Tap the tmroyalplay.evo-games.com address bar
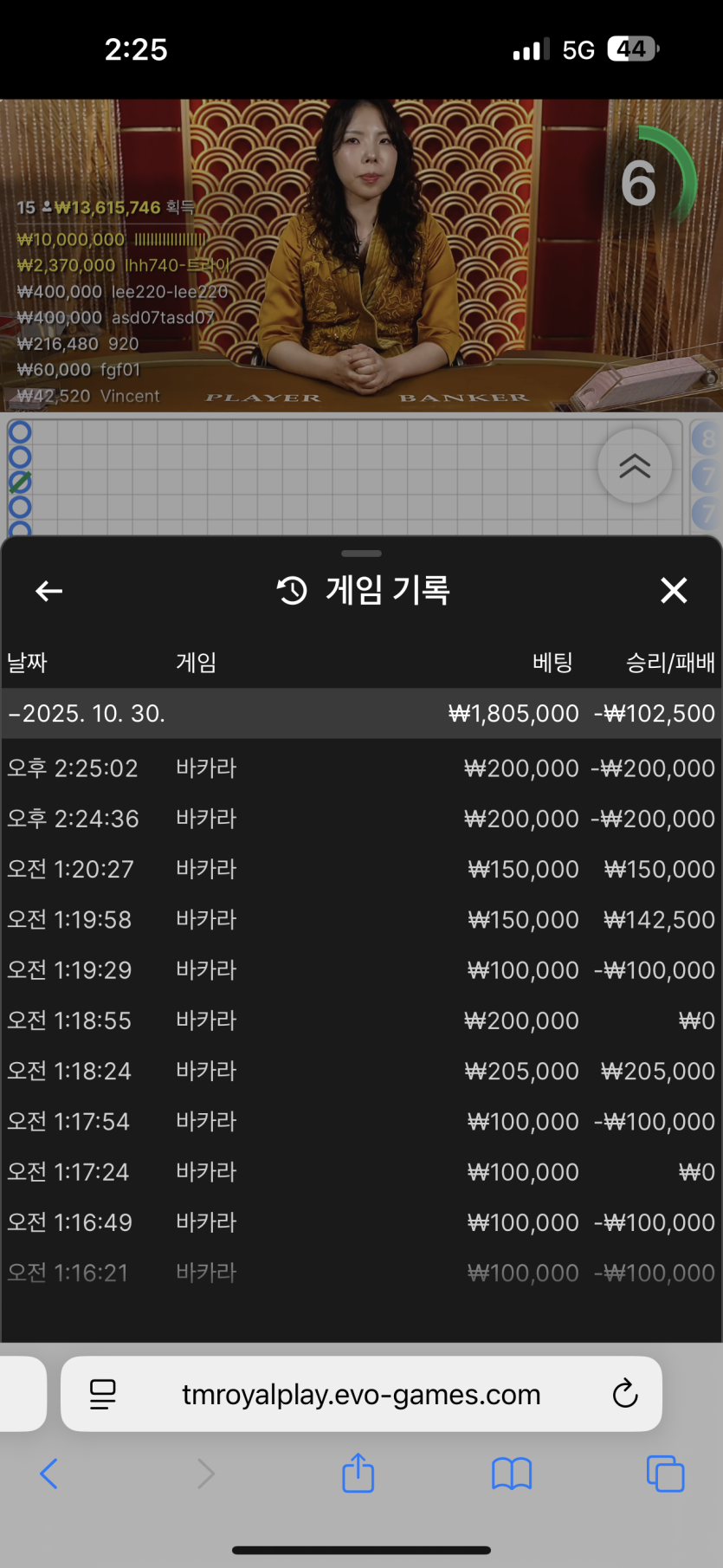 [361, 1394]
